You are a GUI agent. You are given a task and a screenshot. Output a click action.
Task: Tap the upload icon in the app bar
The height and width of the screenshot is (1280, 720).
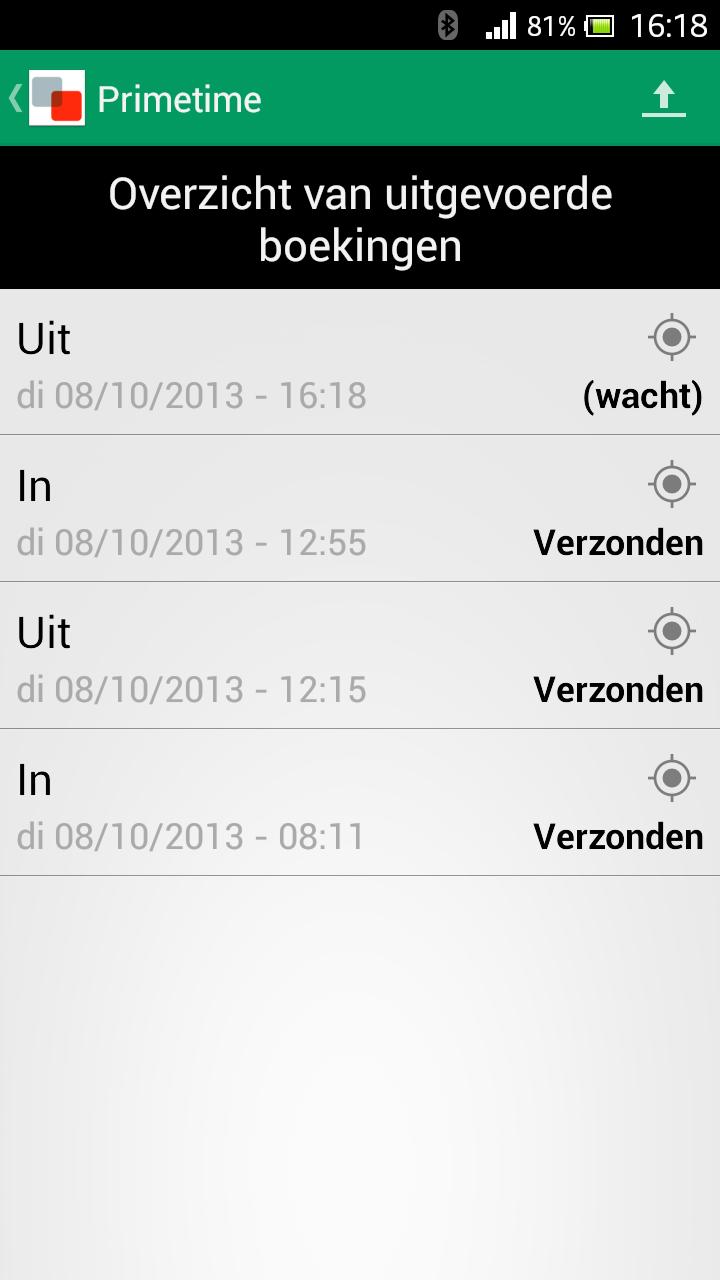click(663, 99)
